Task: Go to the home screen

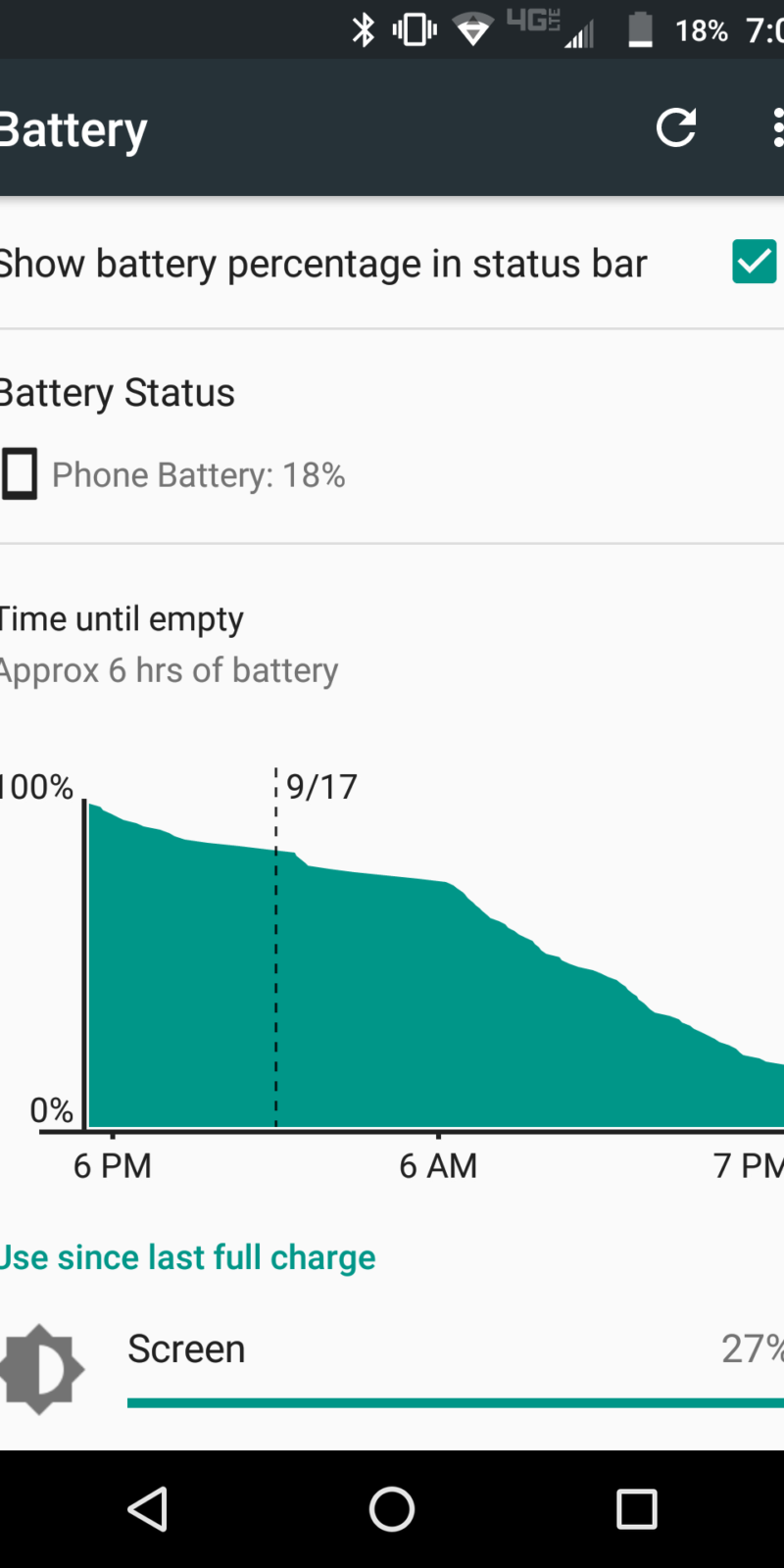Action: 392,1509
